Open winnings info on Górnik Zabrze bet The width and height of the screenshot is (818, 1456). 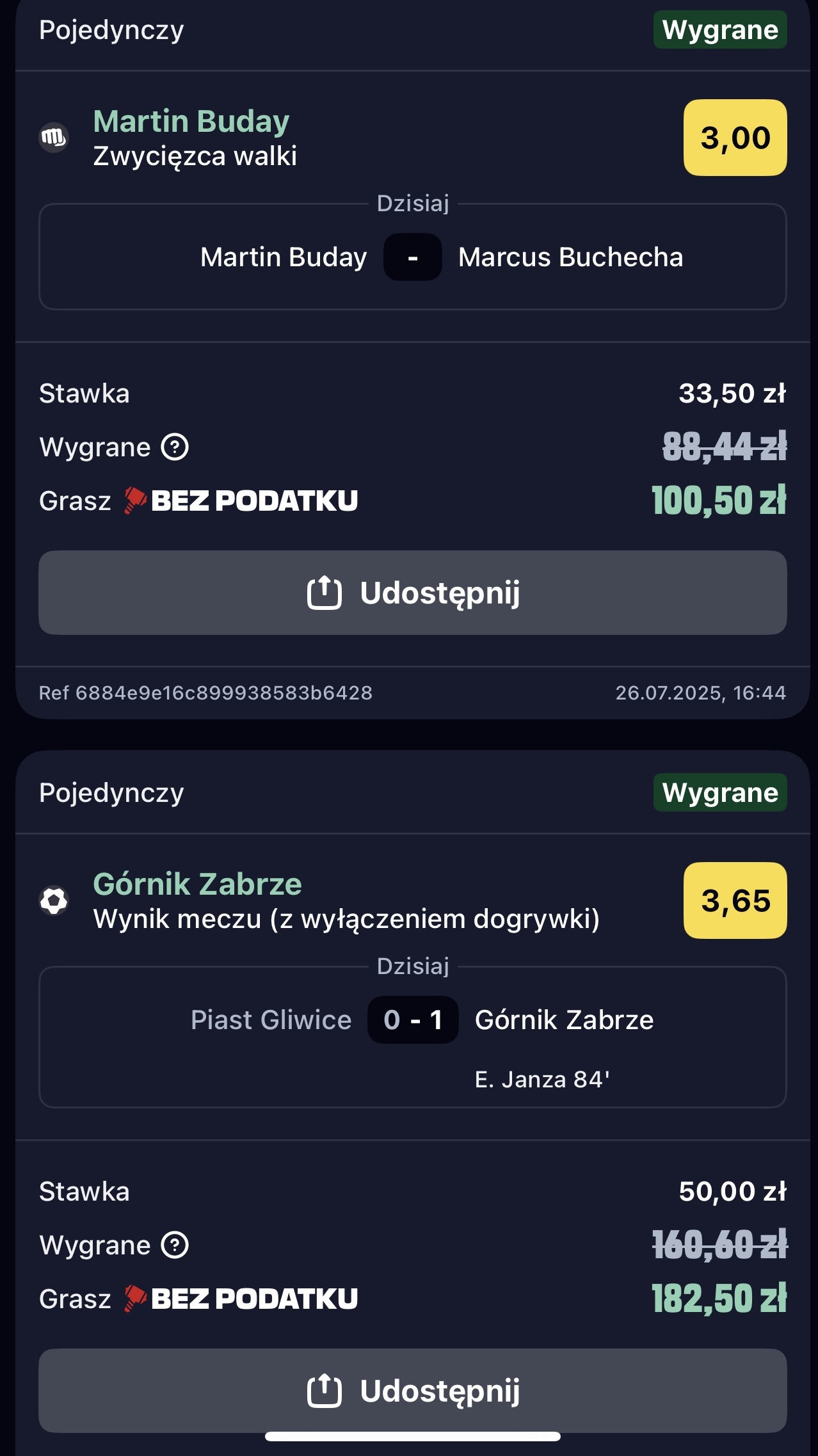click(175, 1245)
